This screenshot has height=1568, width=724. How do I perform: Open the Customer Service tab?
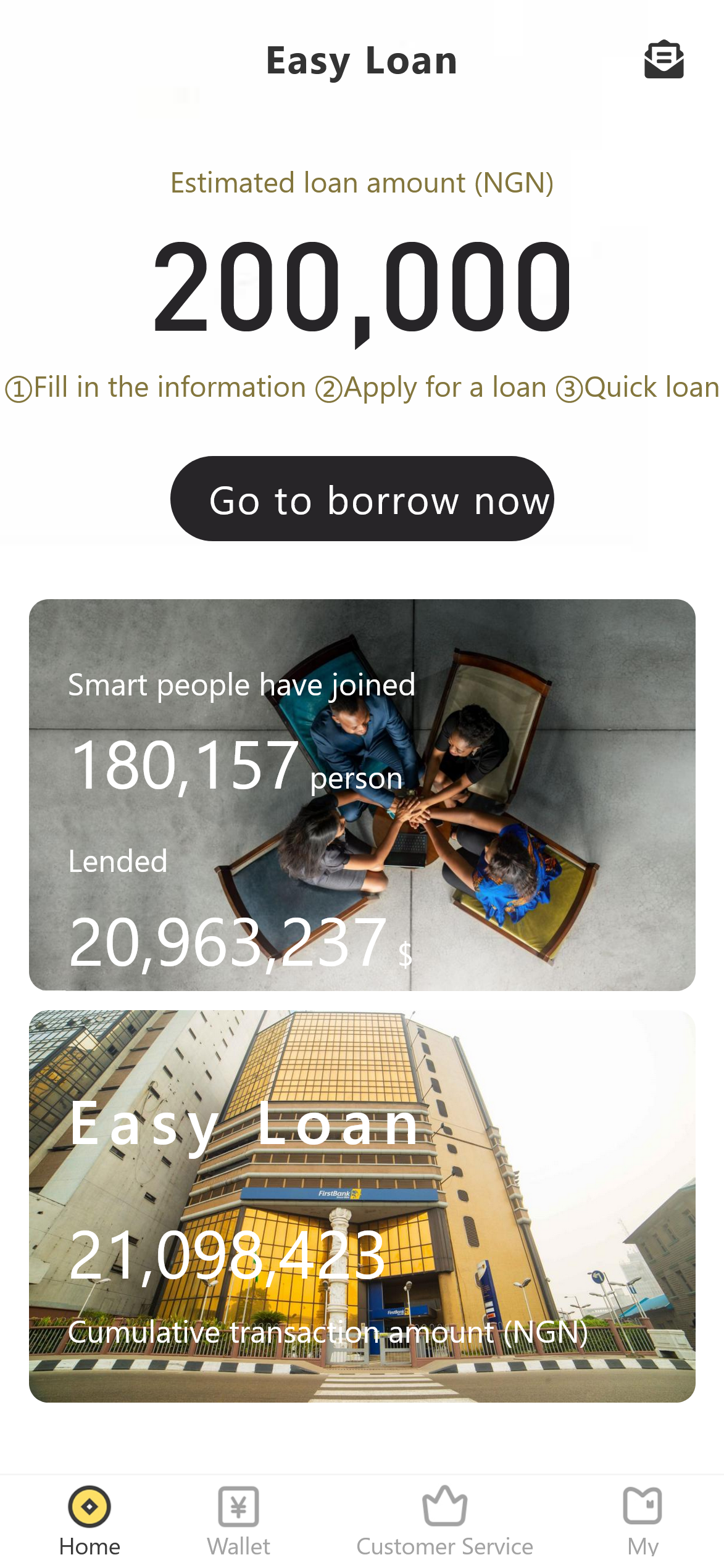(444, 1520)
